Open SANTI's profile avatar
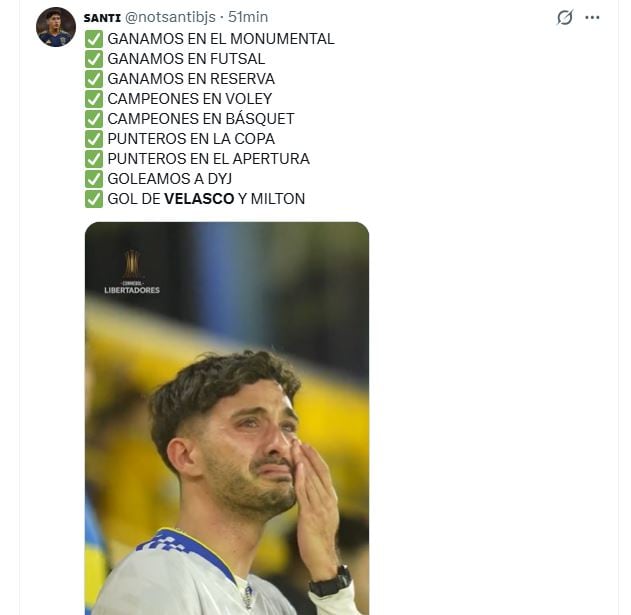 56,27
